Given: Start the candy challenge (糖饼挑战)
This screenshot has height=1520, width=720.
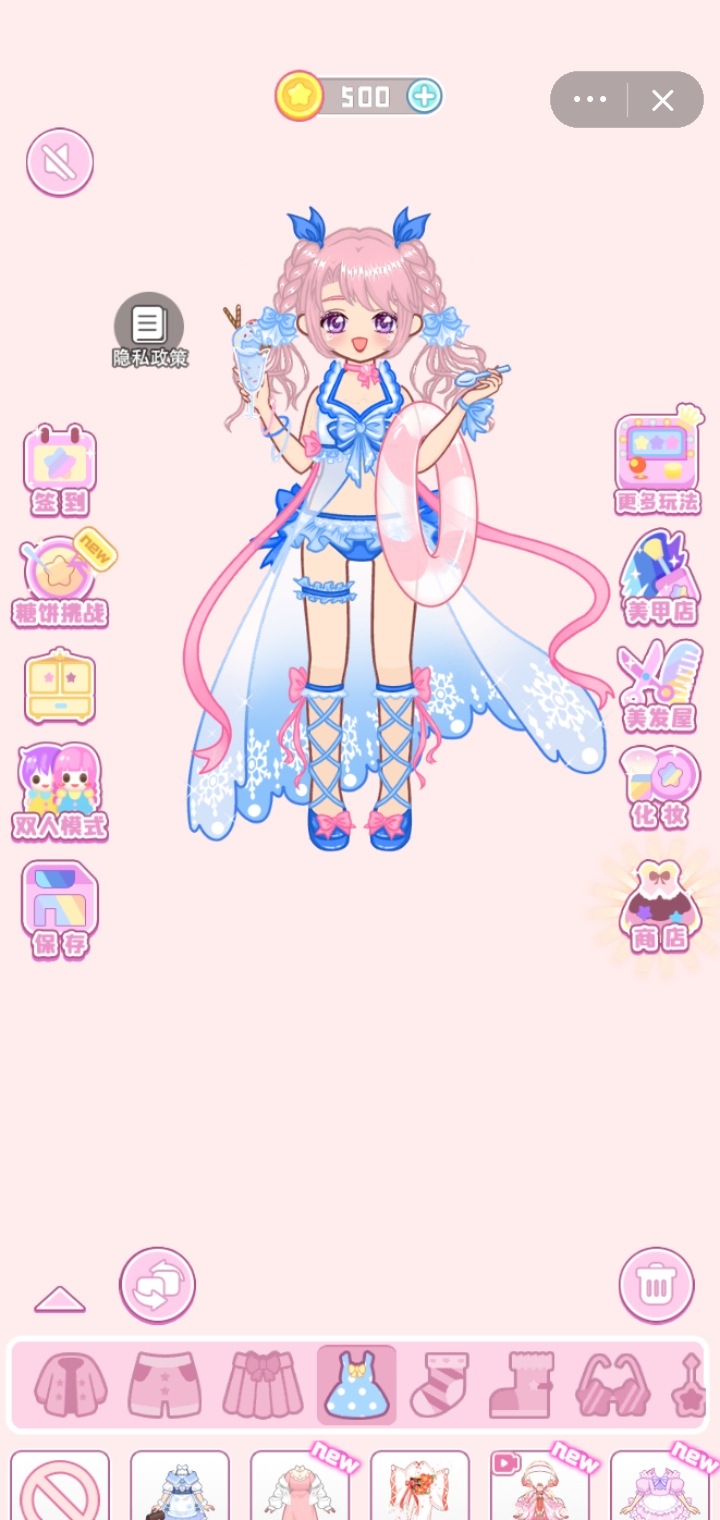Looking at the screenshot, I should pyautogui.click(x=62, y=580).
